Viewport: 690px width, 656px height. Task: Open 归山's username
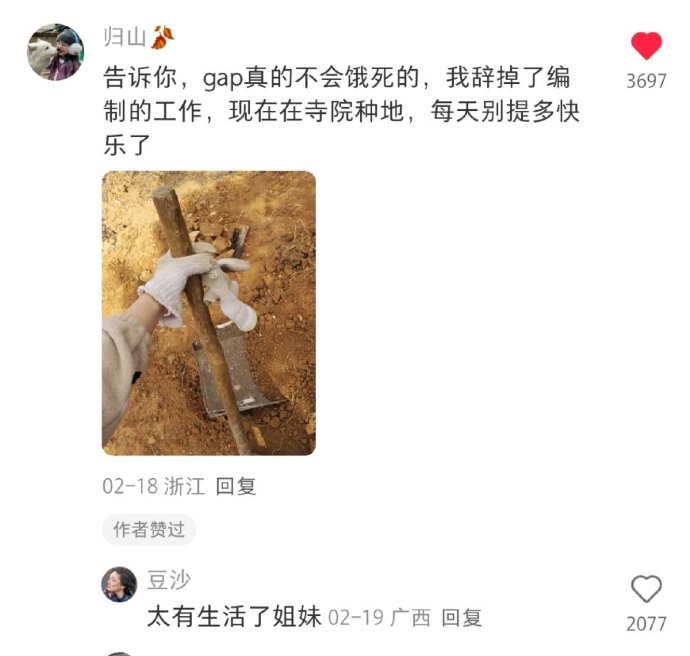127,37
